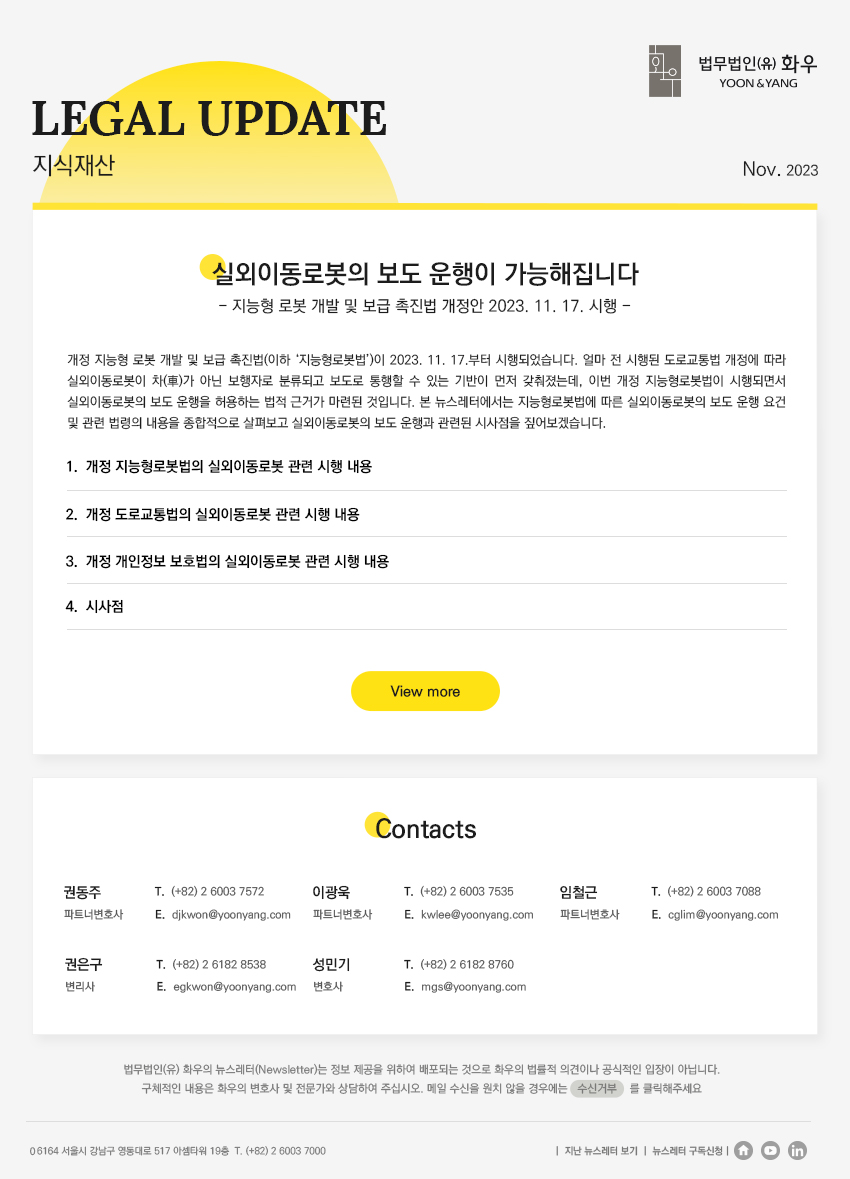Screen dimensions: 850x1179
Task: Open the LinkedIn icon in the footer
Action: pyautogui.click(x=797, y=1150)
